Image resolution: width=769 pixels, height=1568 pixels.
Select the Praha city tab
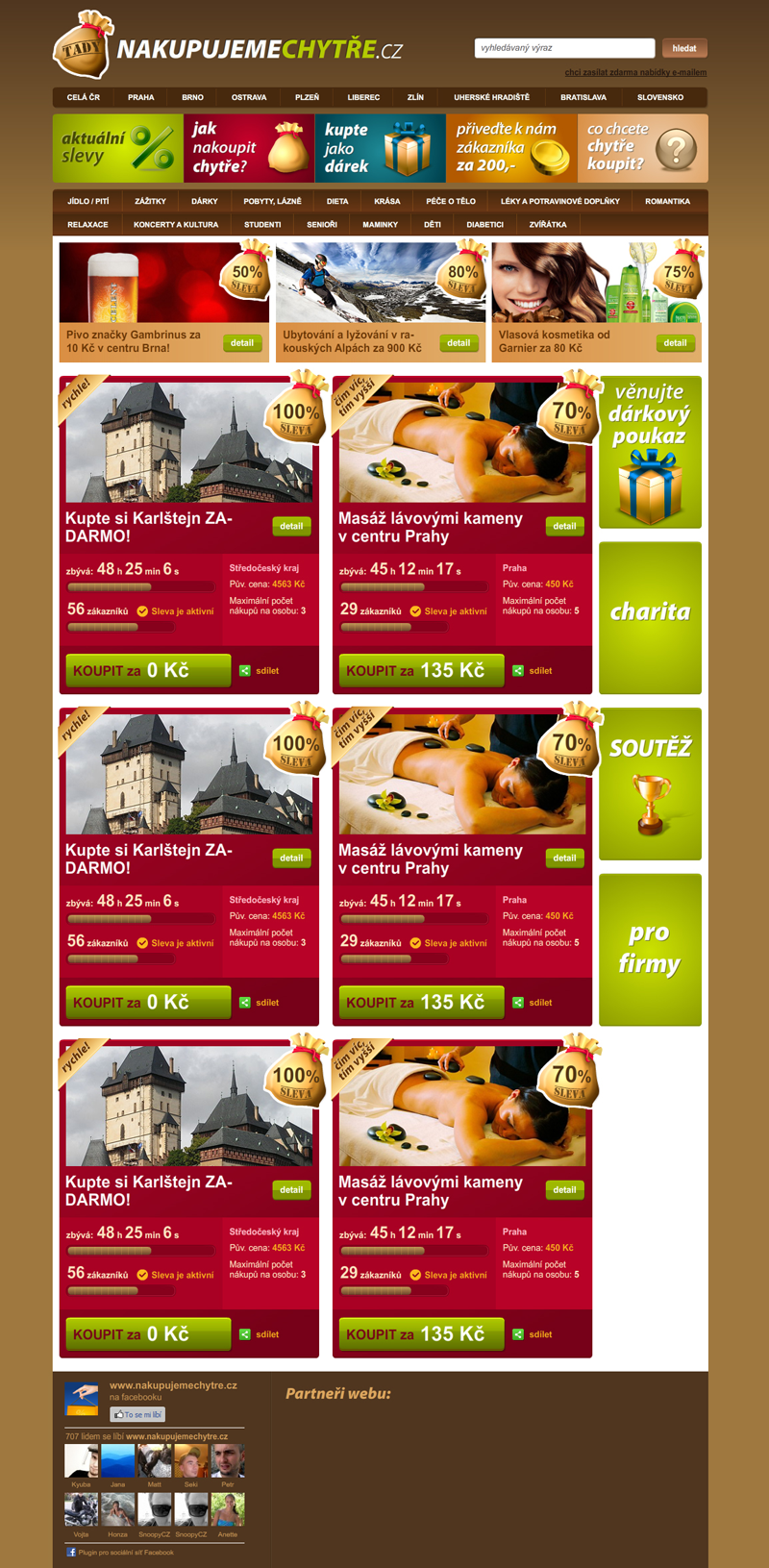tap(140, 97)
